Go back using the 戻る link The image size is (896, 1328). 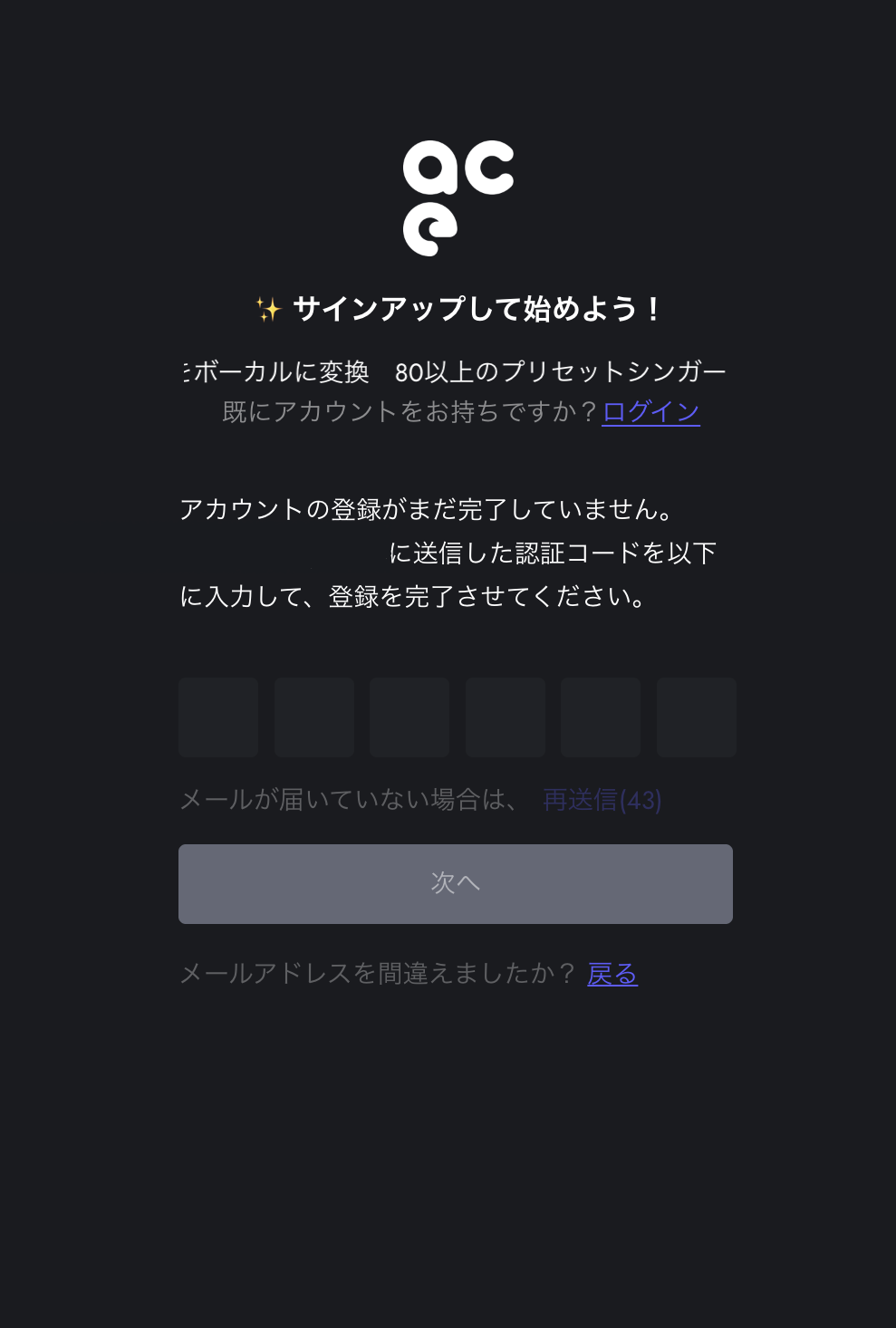(x=612, y=974)
